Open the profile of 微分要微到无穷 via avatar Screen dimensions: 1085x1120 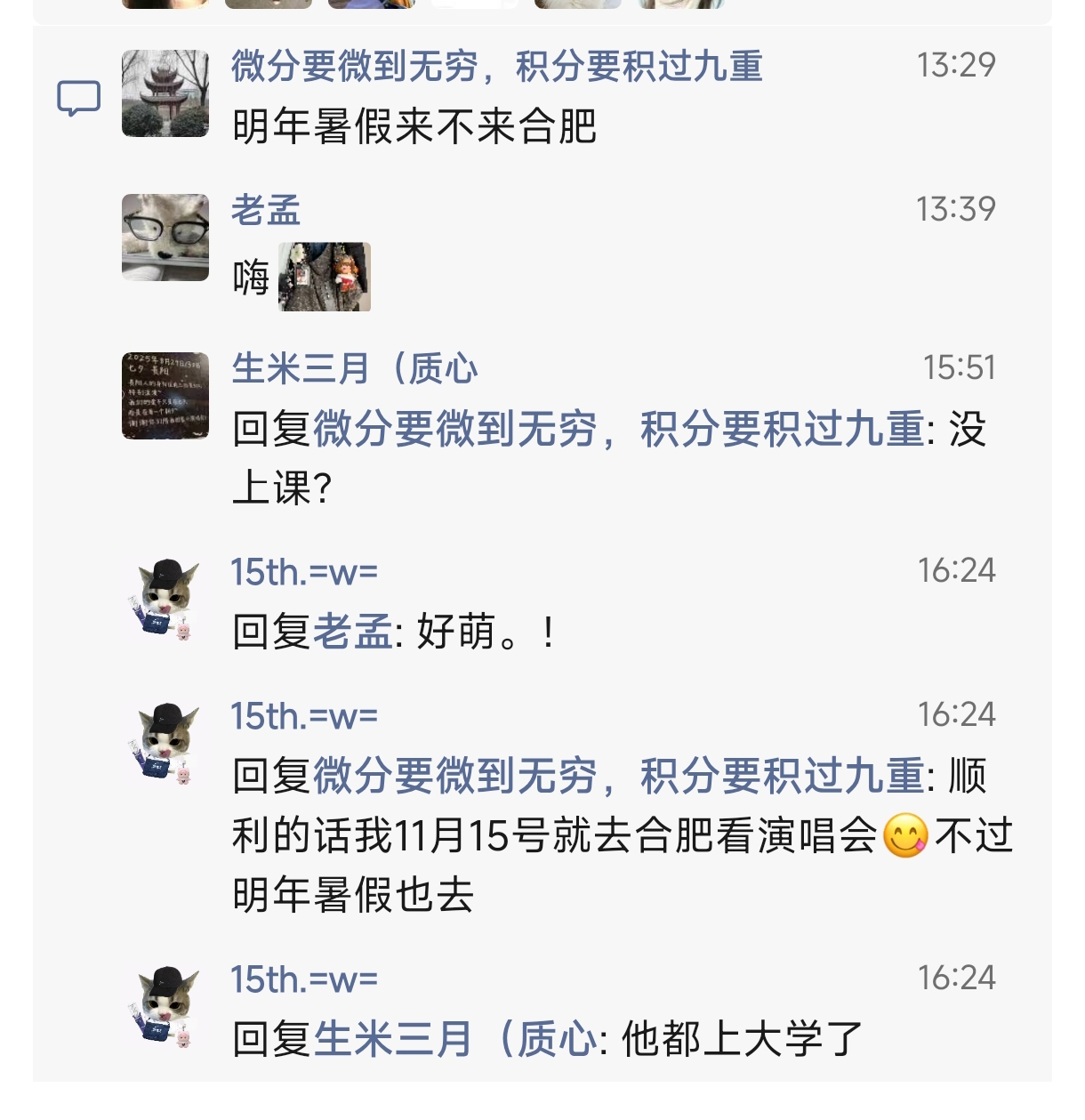click(165, 93)
